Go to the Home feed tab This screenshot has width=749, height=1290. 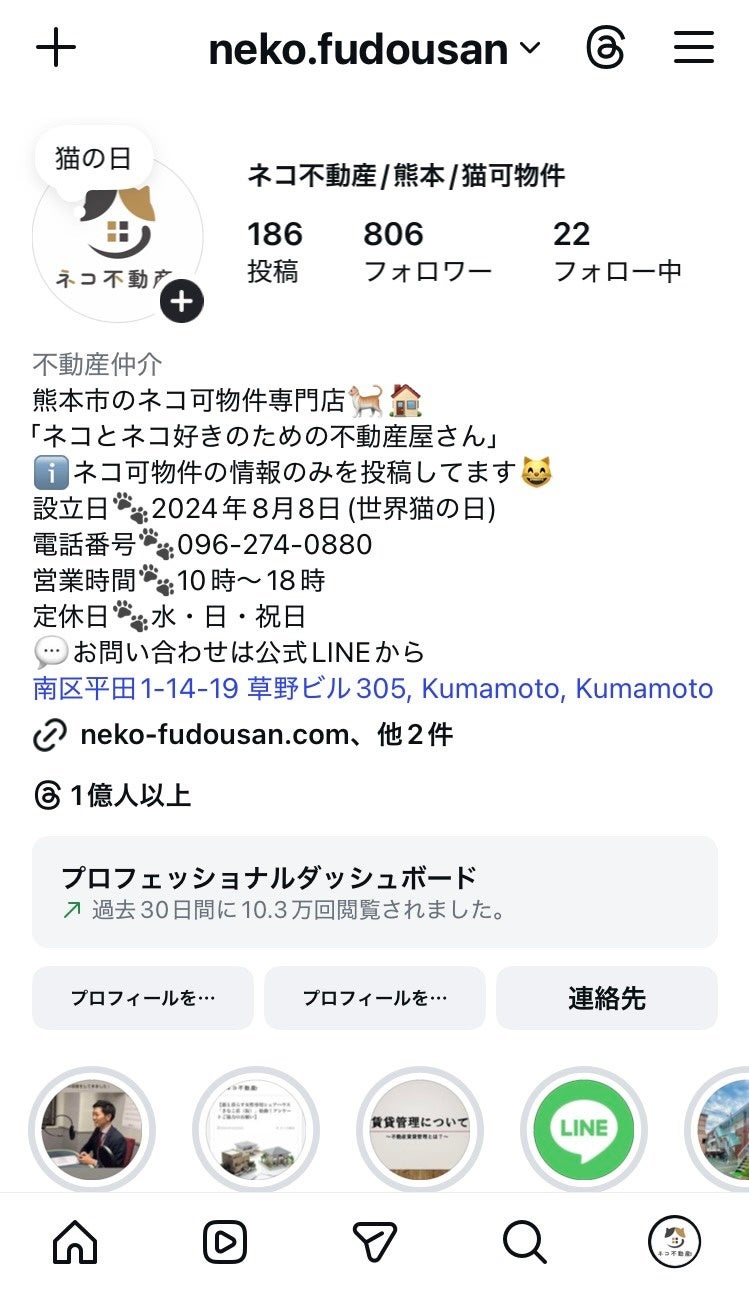click(x=75, y=1242)
